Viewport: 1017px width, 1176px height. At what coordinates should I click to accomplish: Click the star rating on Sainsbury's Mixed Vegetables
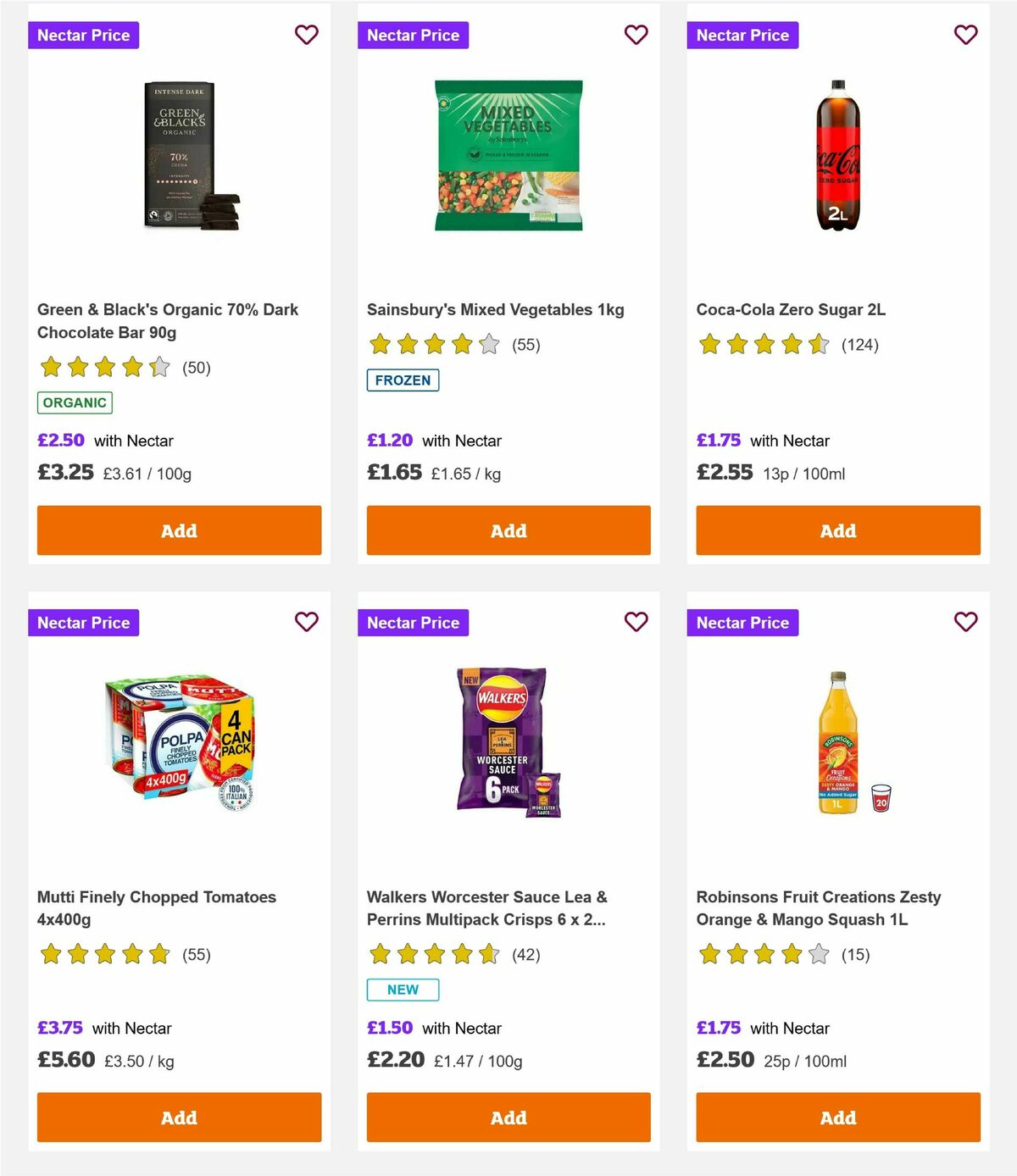point(432,345)
